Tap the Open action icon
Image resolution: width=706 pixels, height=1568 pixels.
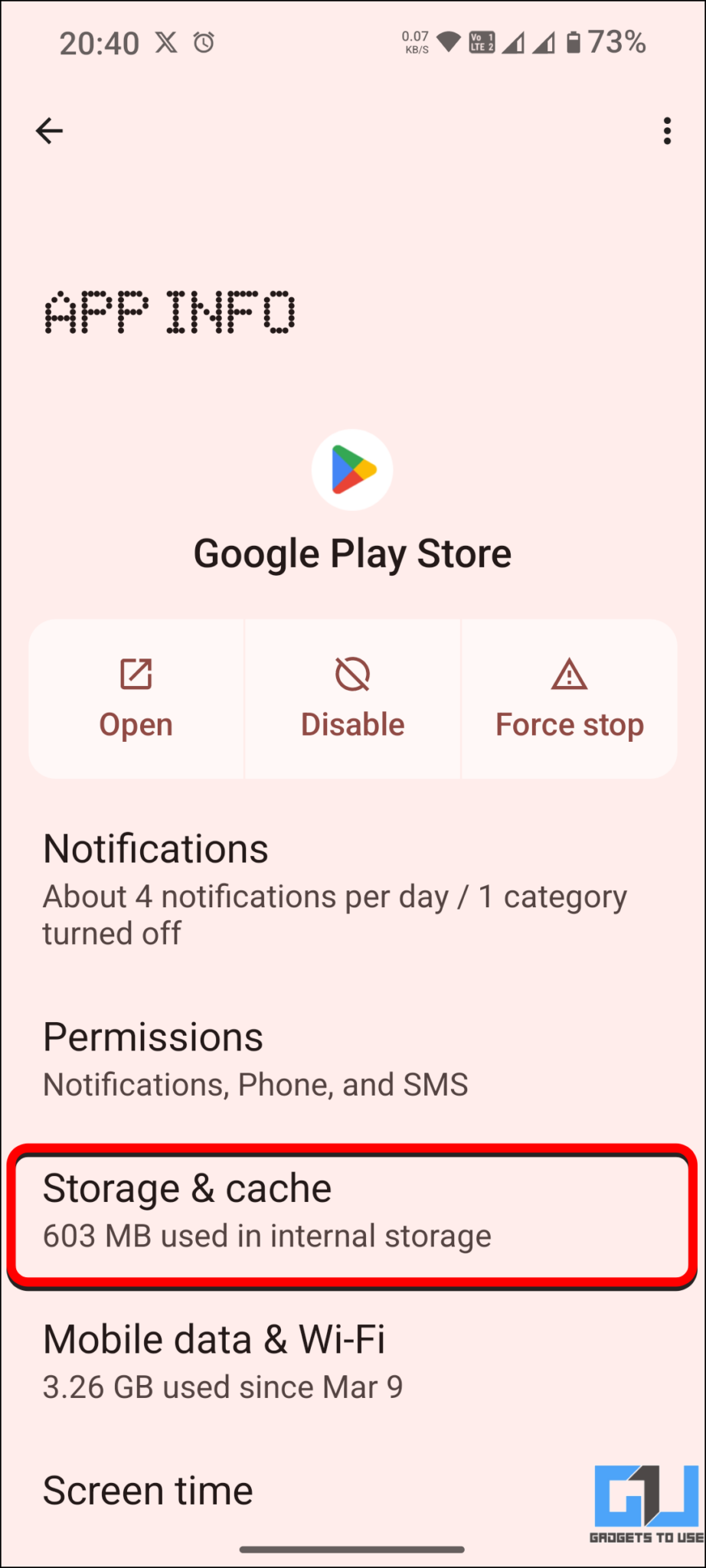136,674
